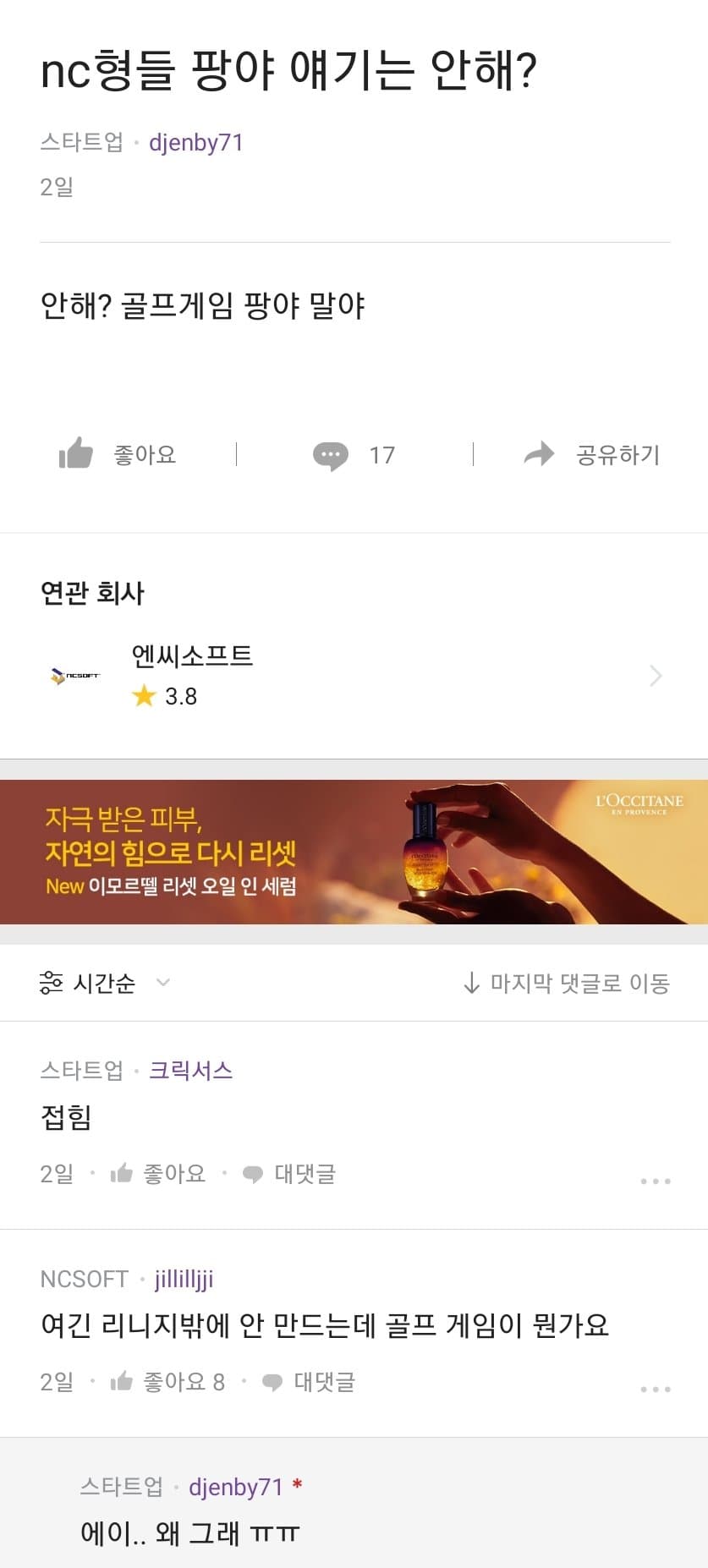Reply to jillilljji's comment
Image resolution: width=708 pixels, height=1568 pixels.
(309, 1382)
